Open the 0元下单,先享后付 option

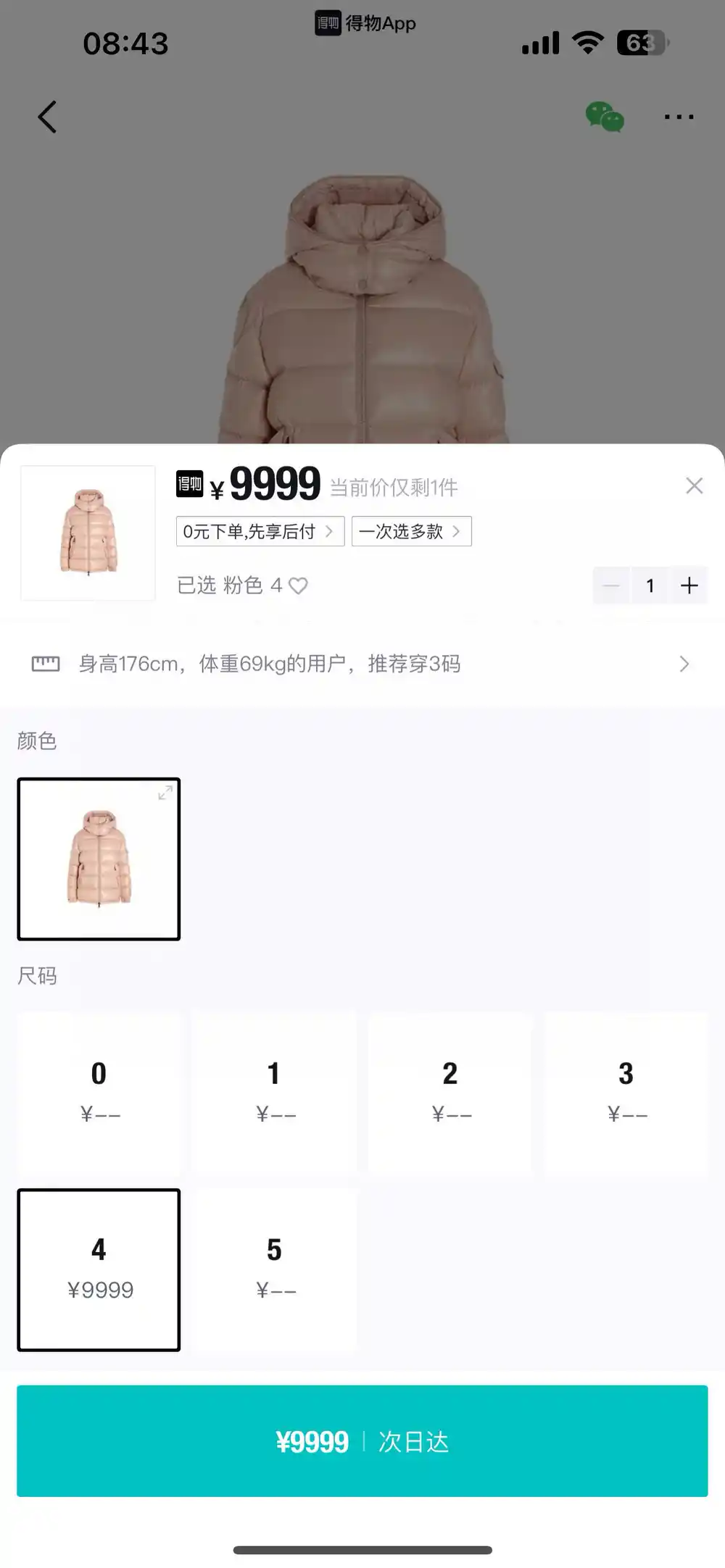pyautogui.click(x=260, y=532)
